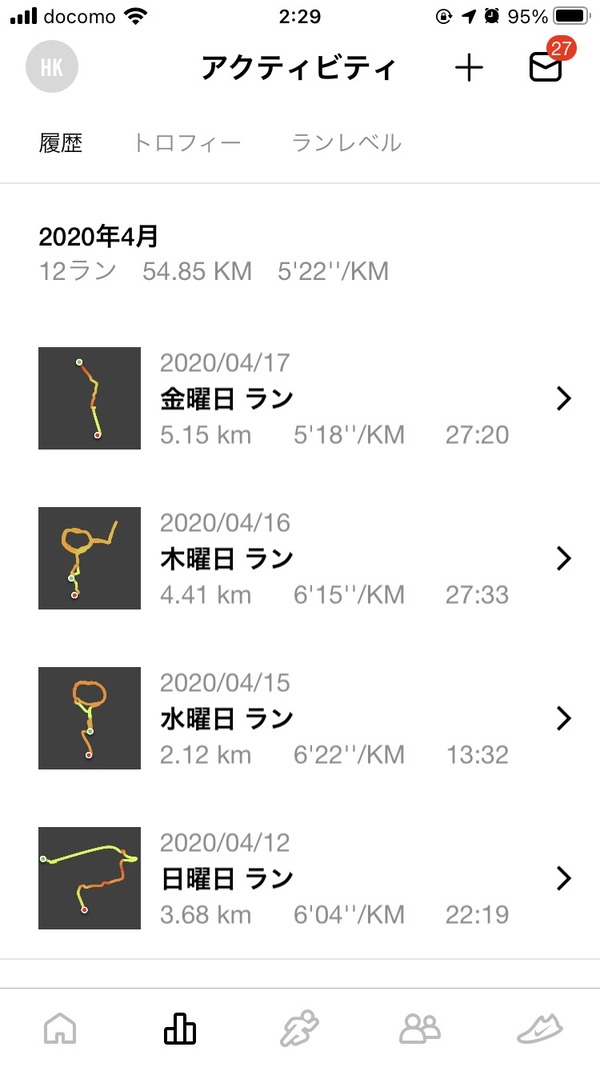Viewport: 600px width, 1067px height.
Task: Open the run tab with the runner icon
Action: 300,1027
